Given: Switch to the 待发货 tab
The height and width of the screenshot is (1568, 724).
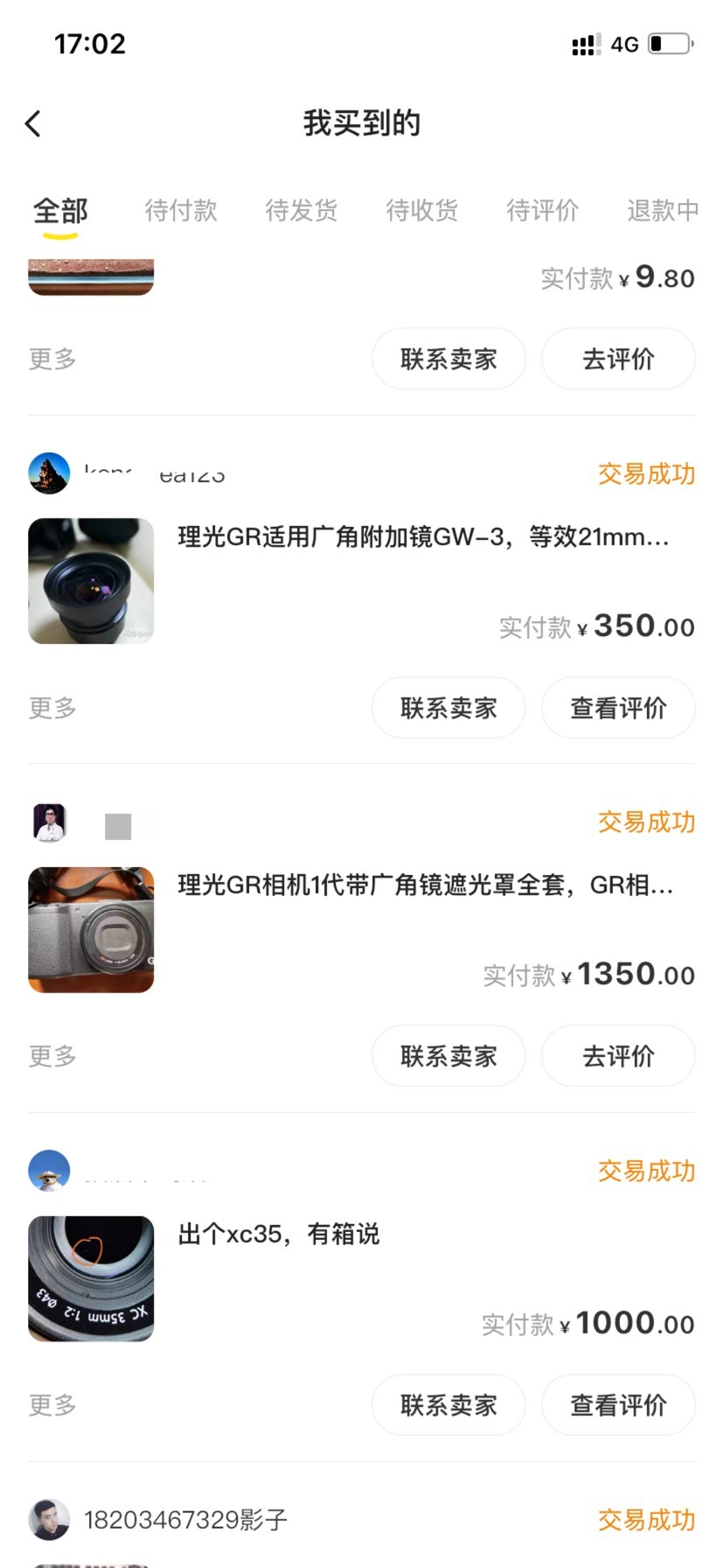Looking at the screenshot, I should click(302, 210).
